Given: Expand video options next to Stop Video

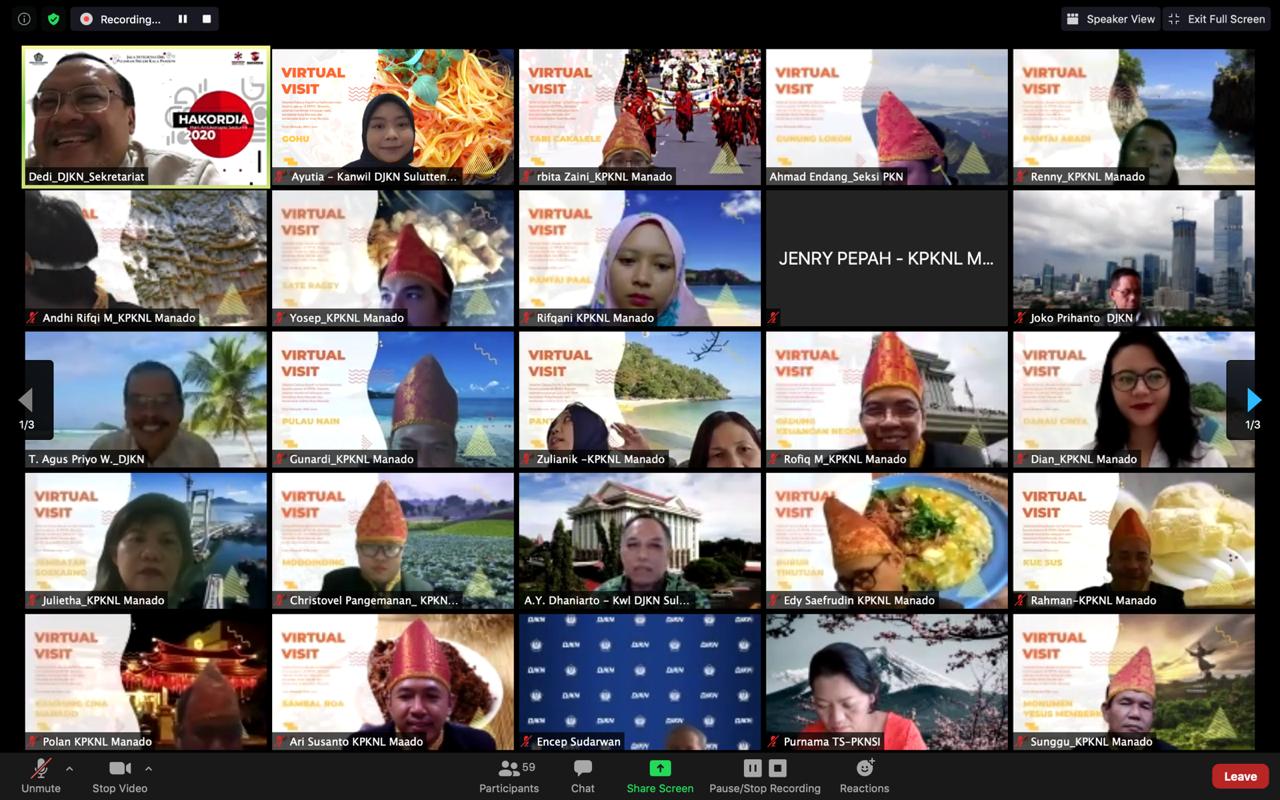Looking at the screenshot, I should [148, 768].
